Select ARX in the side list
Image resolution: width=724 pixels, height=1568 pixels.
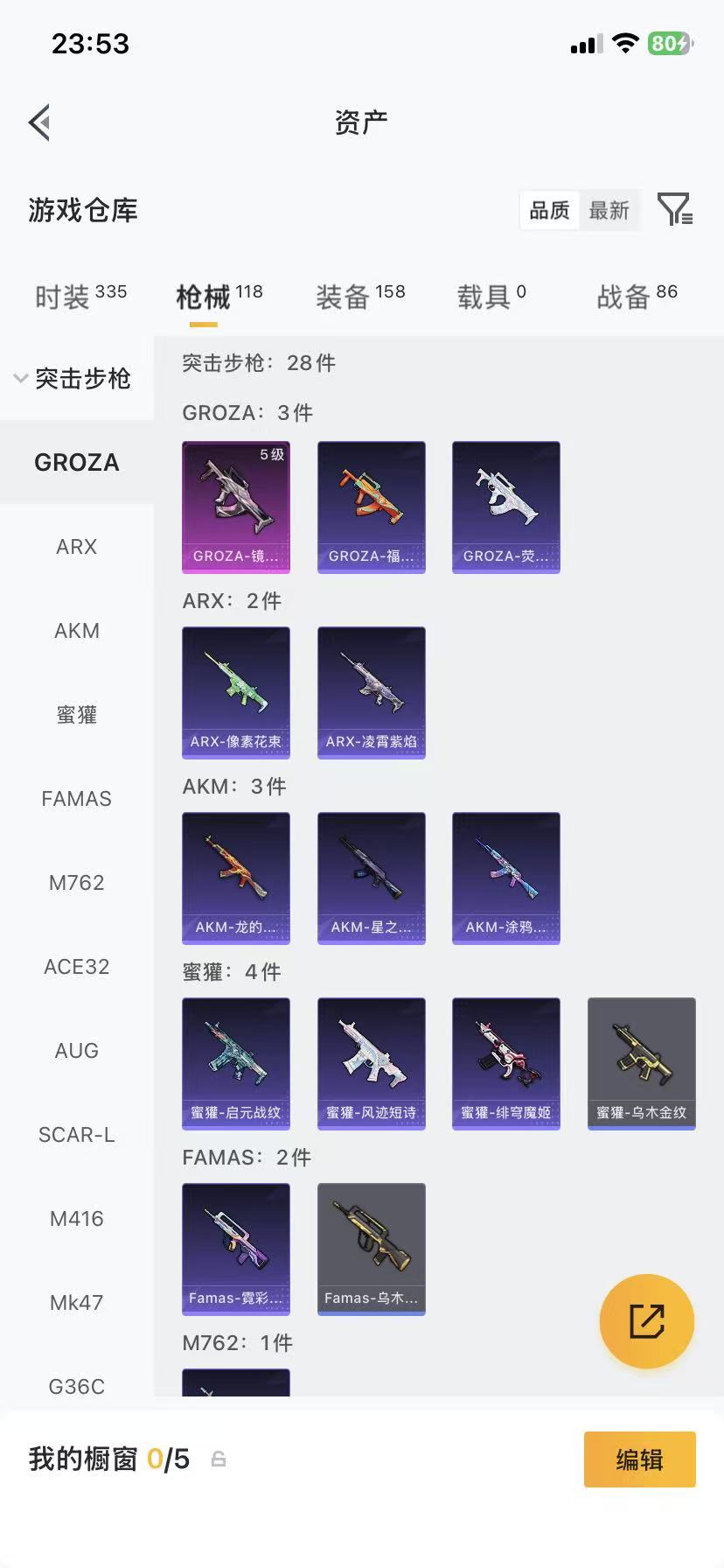pos(76,547)
